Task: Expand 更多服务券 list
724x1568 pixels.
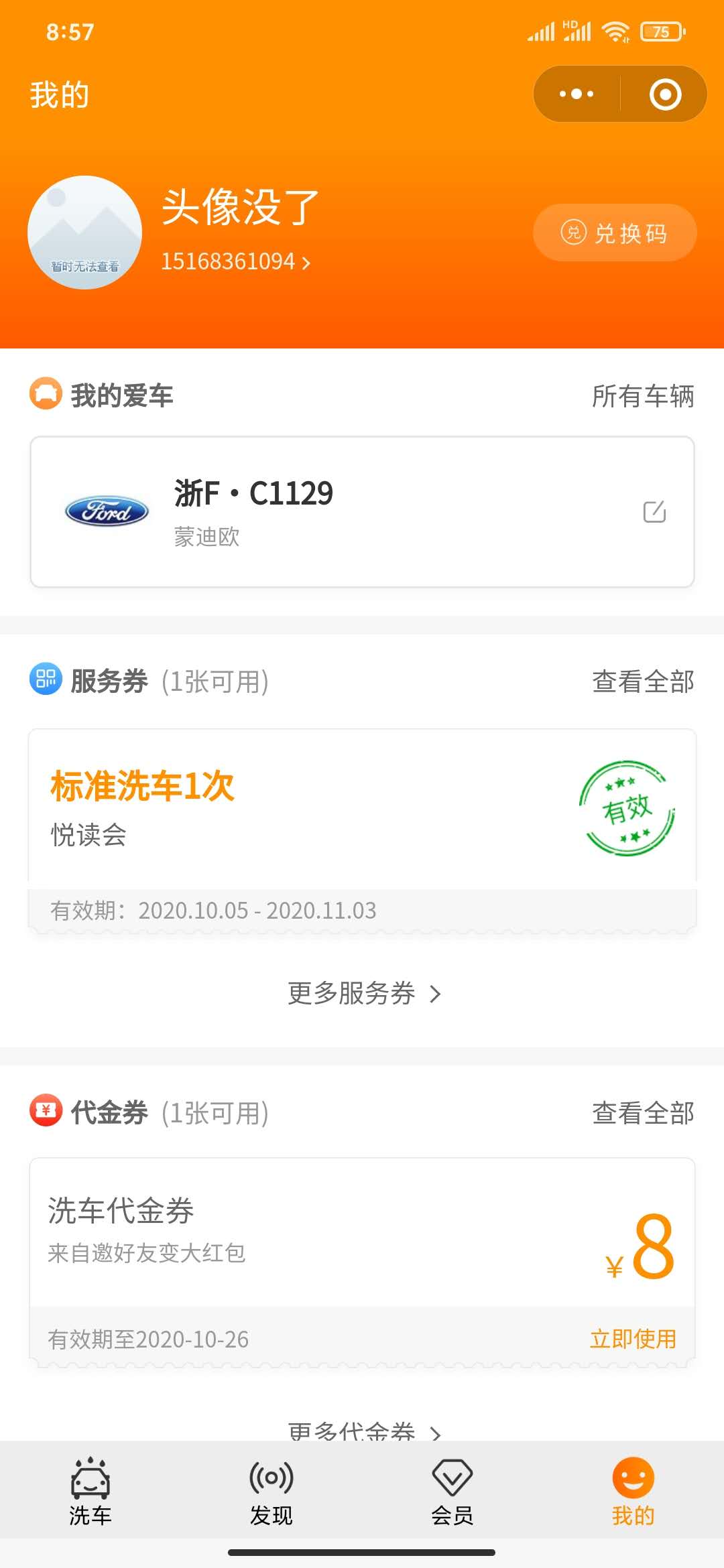Action: pos(364,993)
